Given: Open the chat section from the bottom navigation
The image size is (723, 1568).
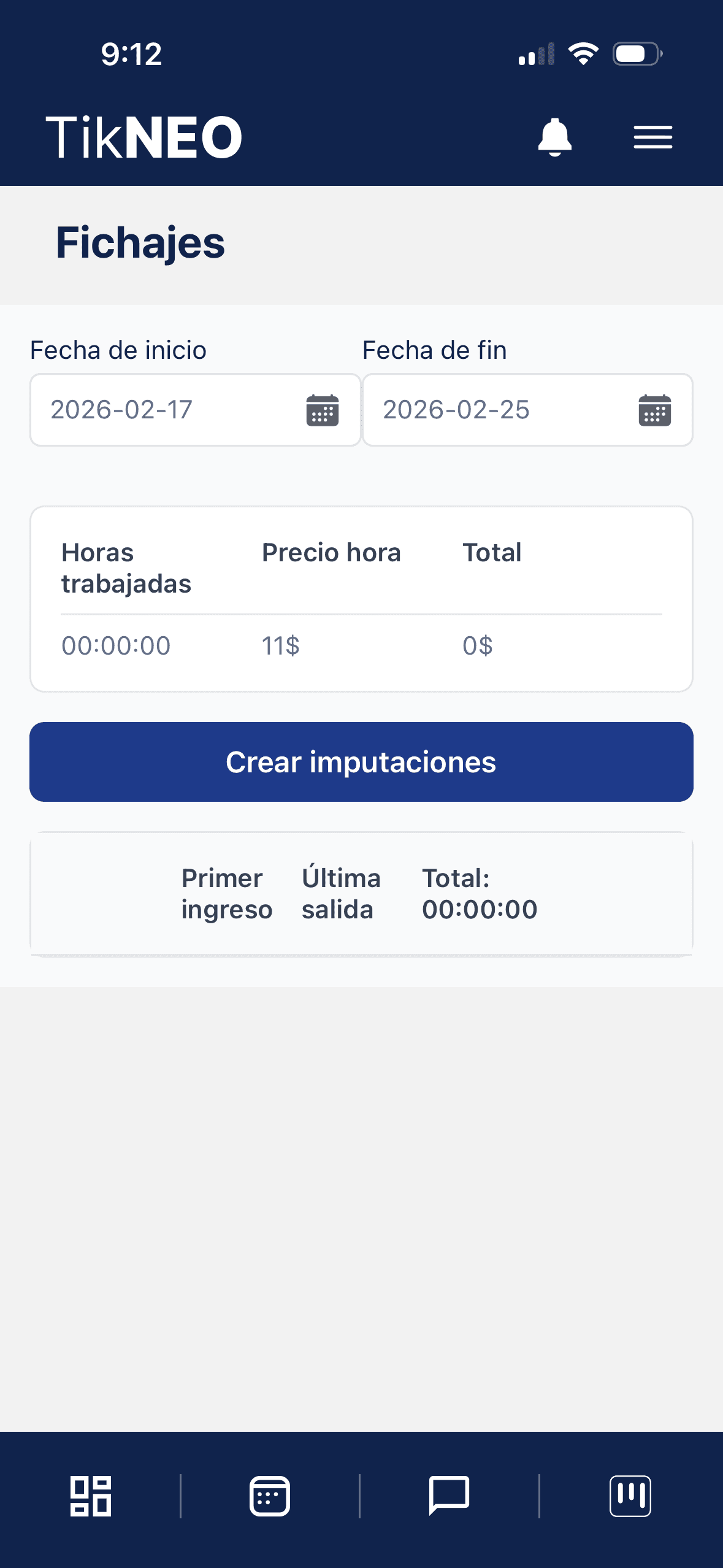Looking at the screenshot, I should [x=451, y=1497].
